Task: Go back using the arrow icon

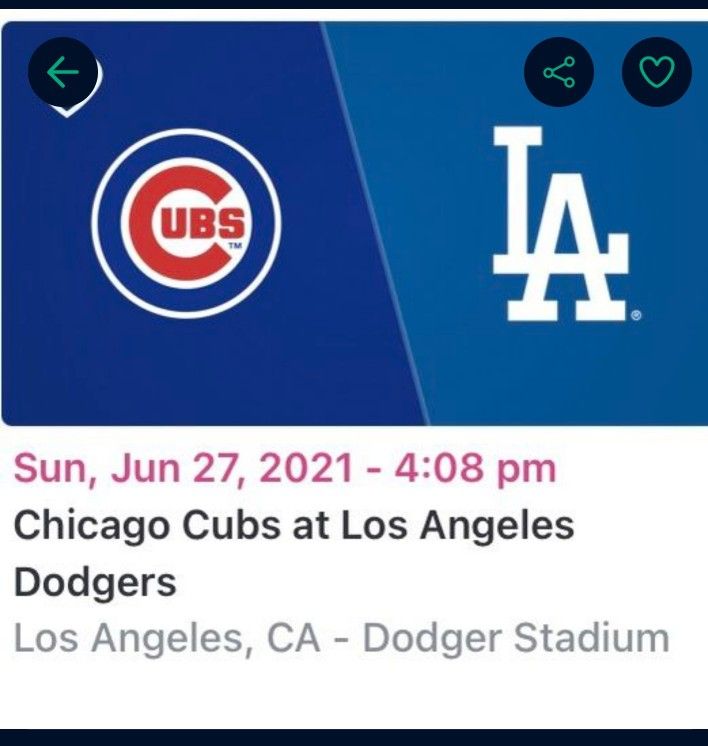Action: [x=62, y=72]
